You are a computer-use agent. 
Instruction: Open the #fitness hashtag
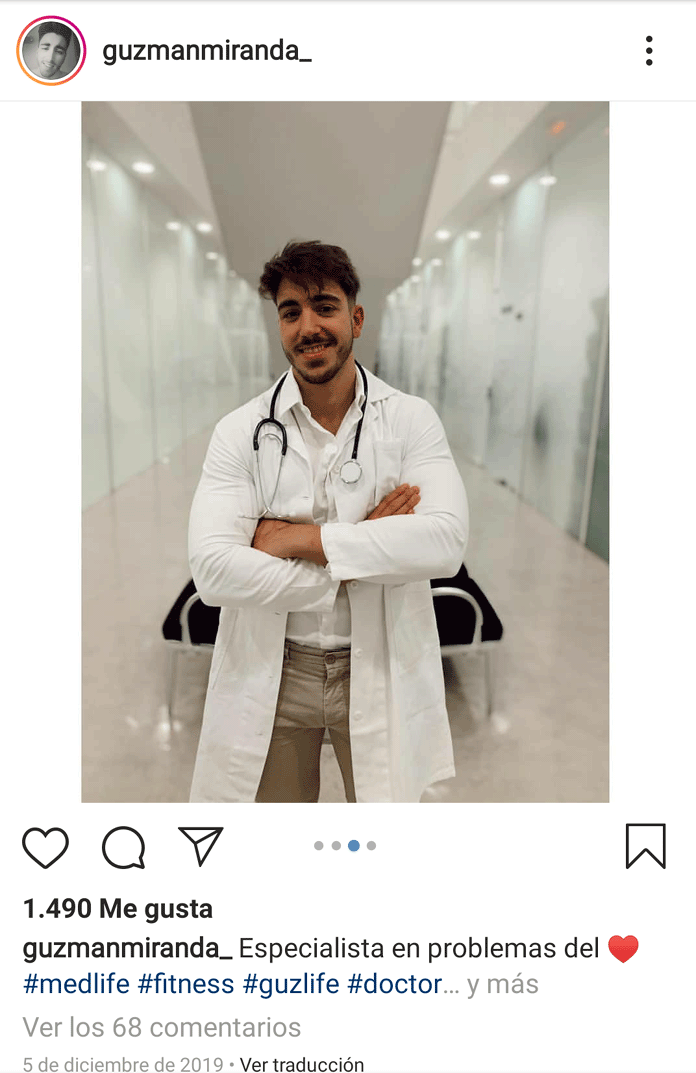click(186, 984)
